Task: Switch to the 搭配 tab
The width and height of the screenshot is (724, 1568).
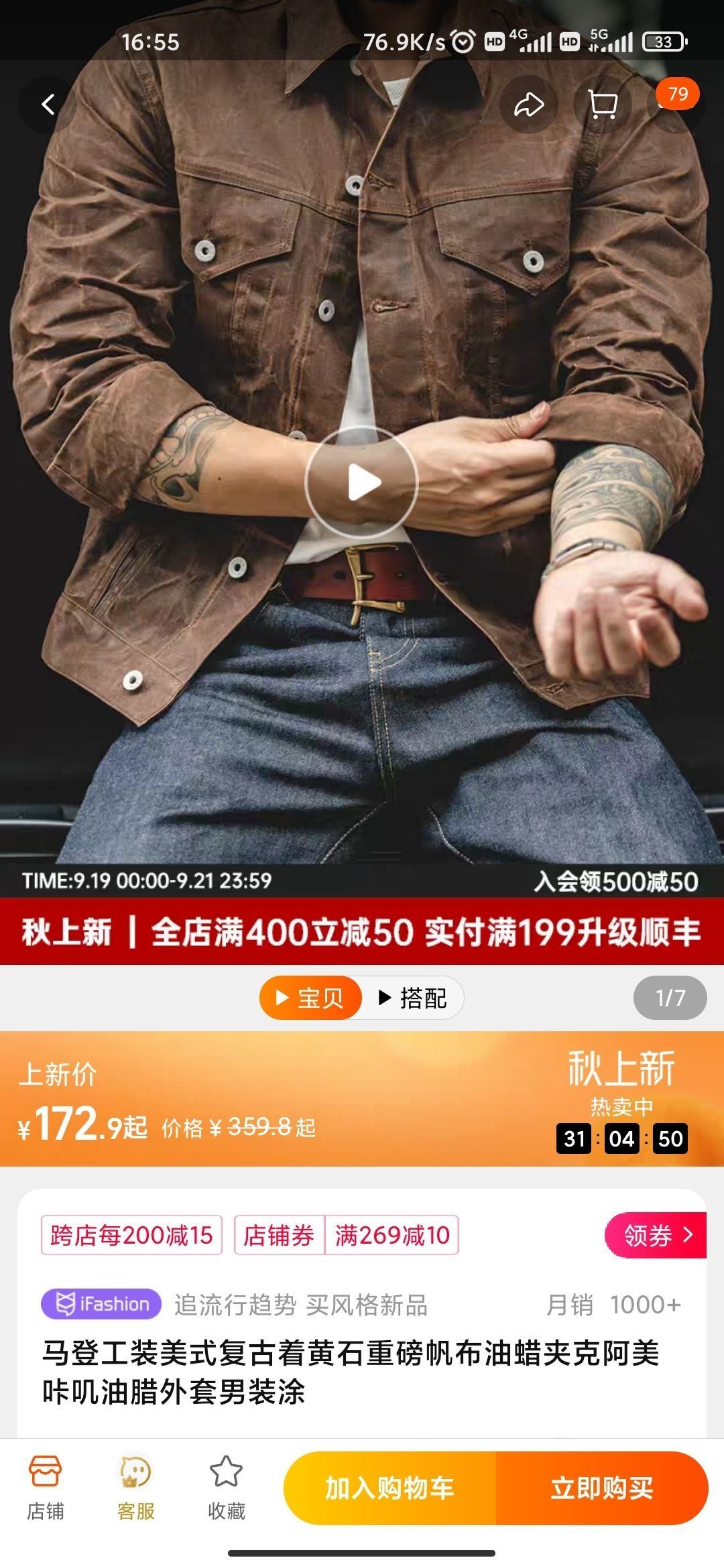Action: click(413, 998)
